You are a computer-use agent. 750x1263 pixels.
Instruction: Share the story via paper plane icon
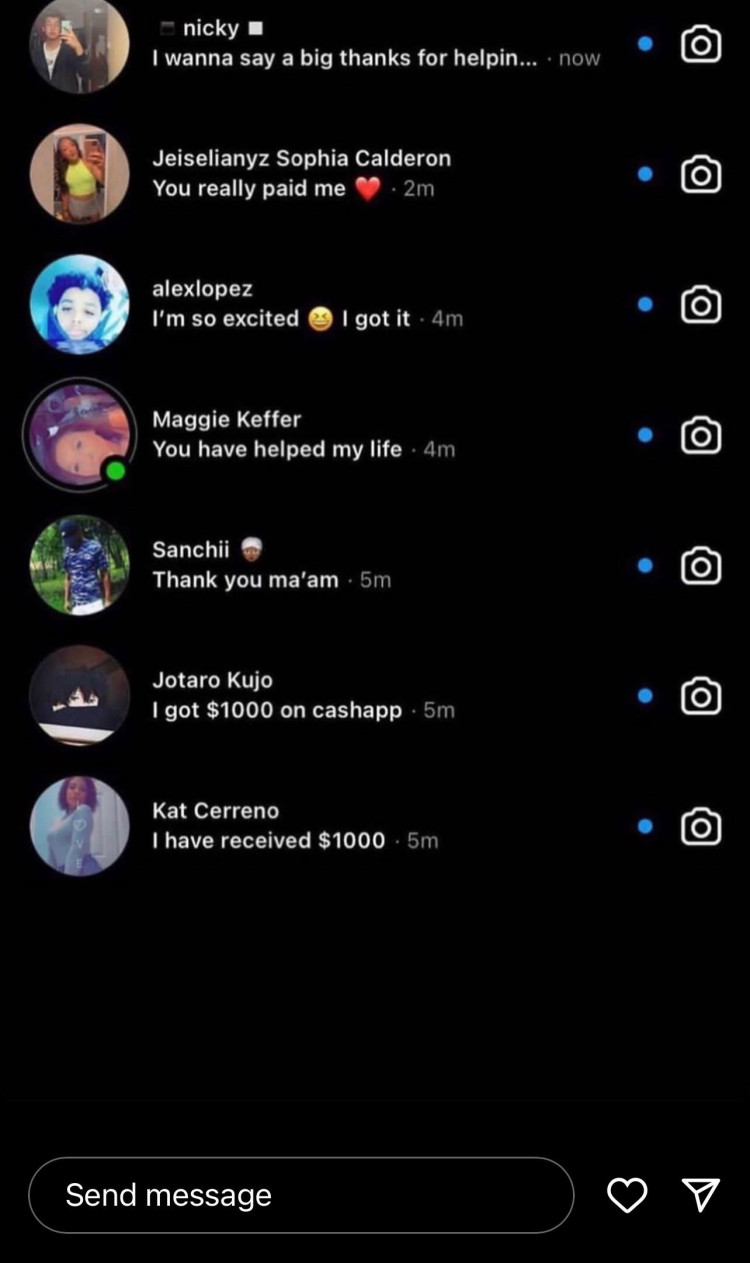click(700, 1194)
